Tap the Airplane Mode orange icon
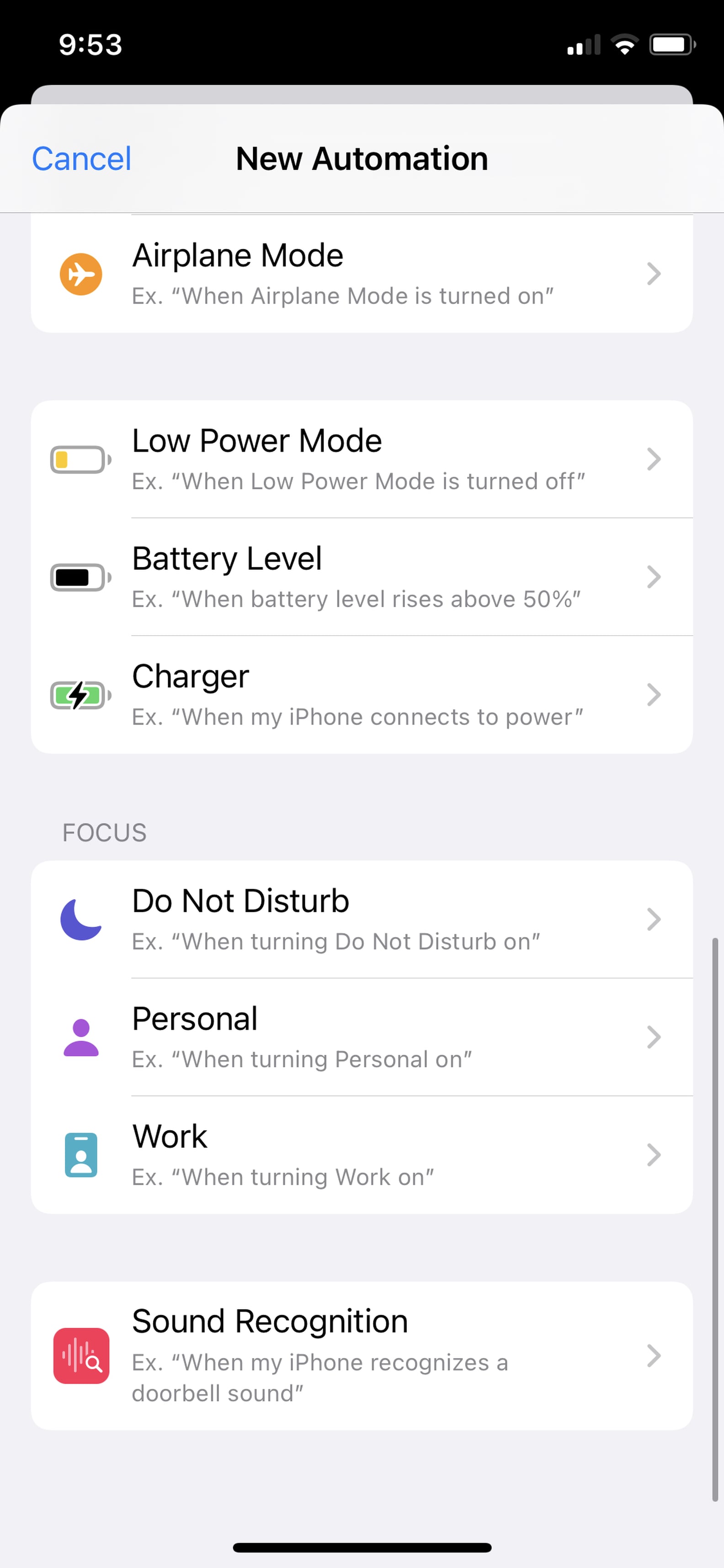Screen dimensions: 724x1568 [x=81, y=274]
